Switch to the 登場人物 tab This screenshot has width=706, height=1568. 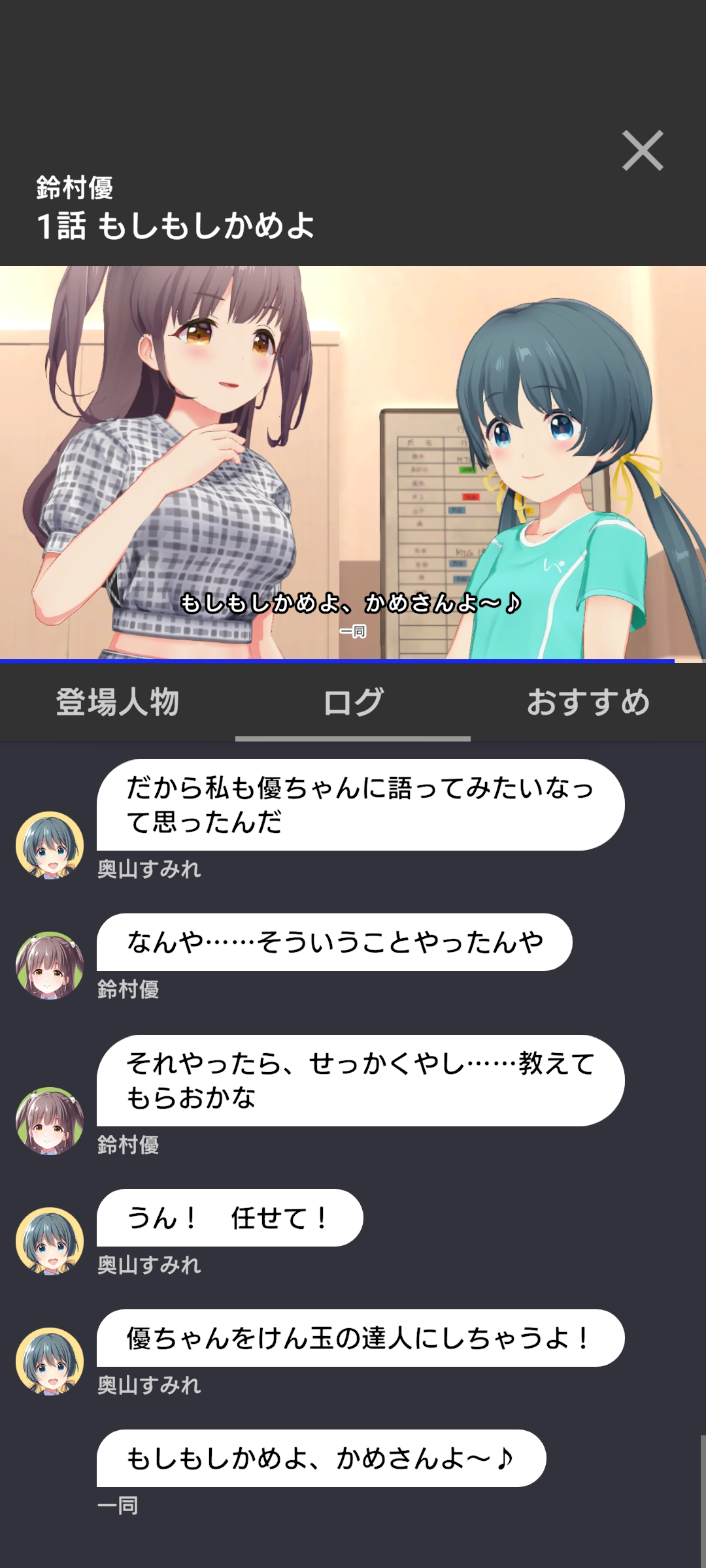tap(118, 702)
